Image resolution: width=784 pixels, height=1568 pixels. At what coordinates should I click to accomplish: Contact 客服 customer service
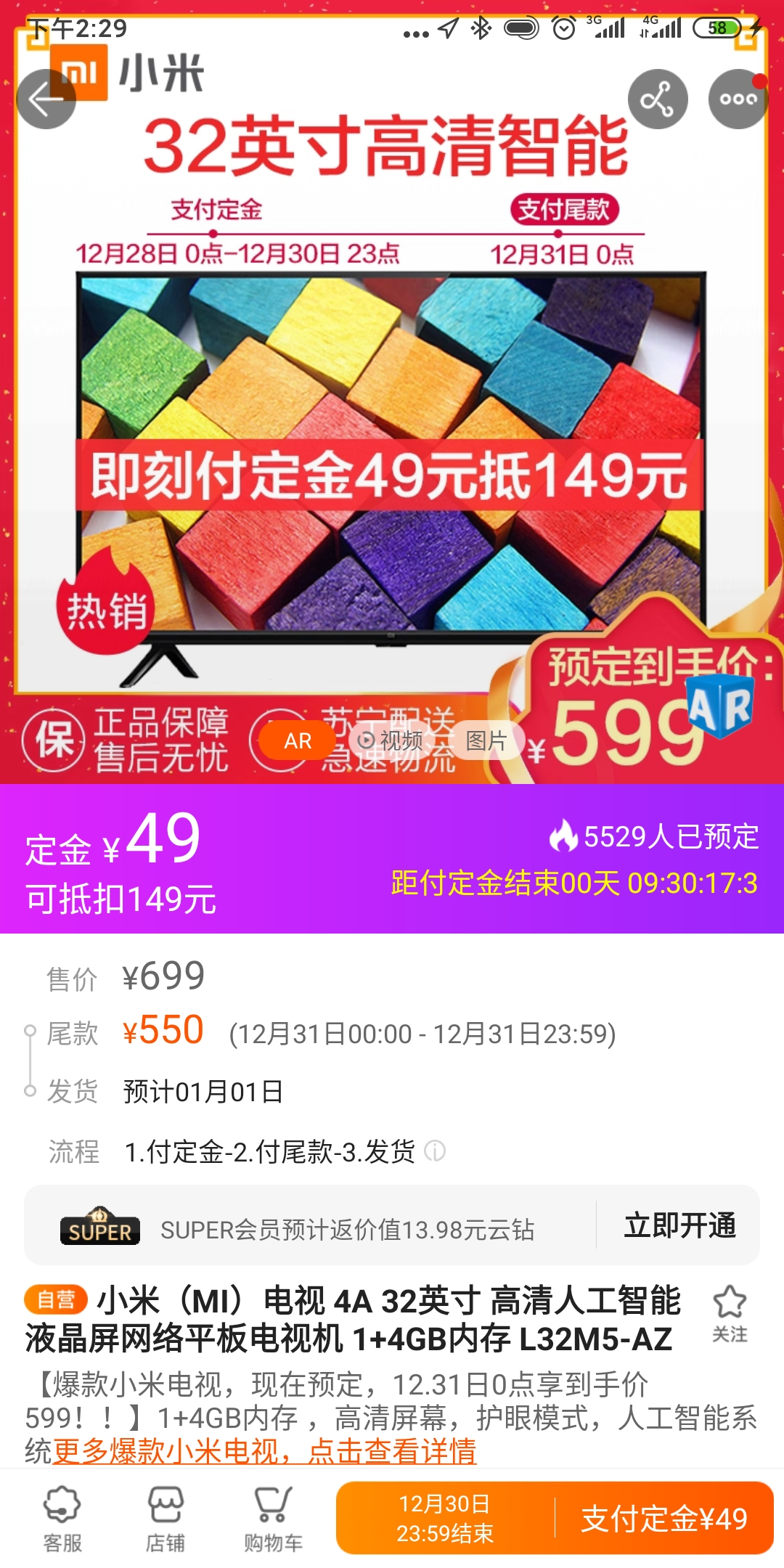pyautogui.click(x=62, y=1518)
